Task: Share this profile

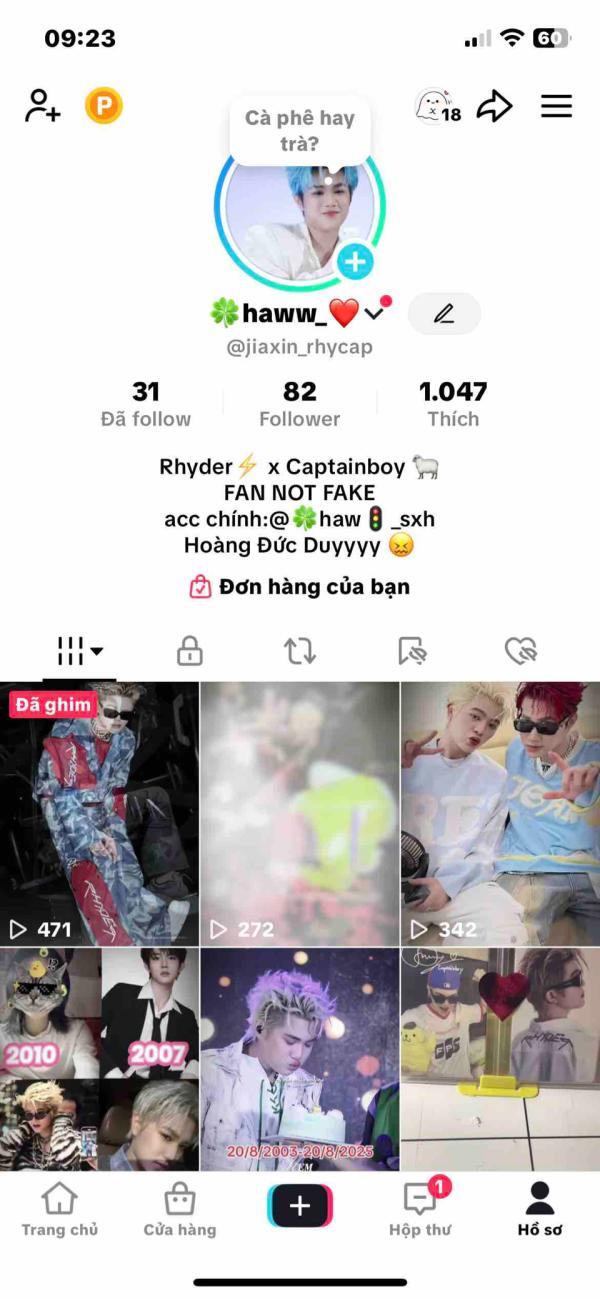Action: [x=494, y=106]
